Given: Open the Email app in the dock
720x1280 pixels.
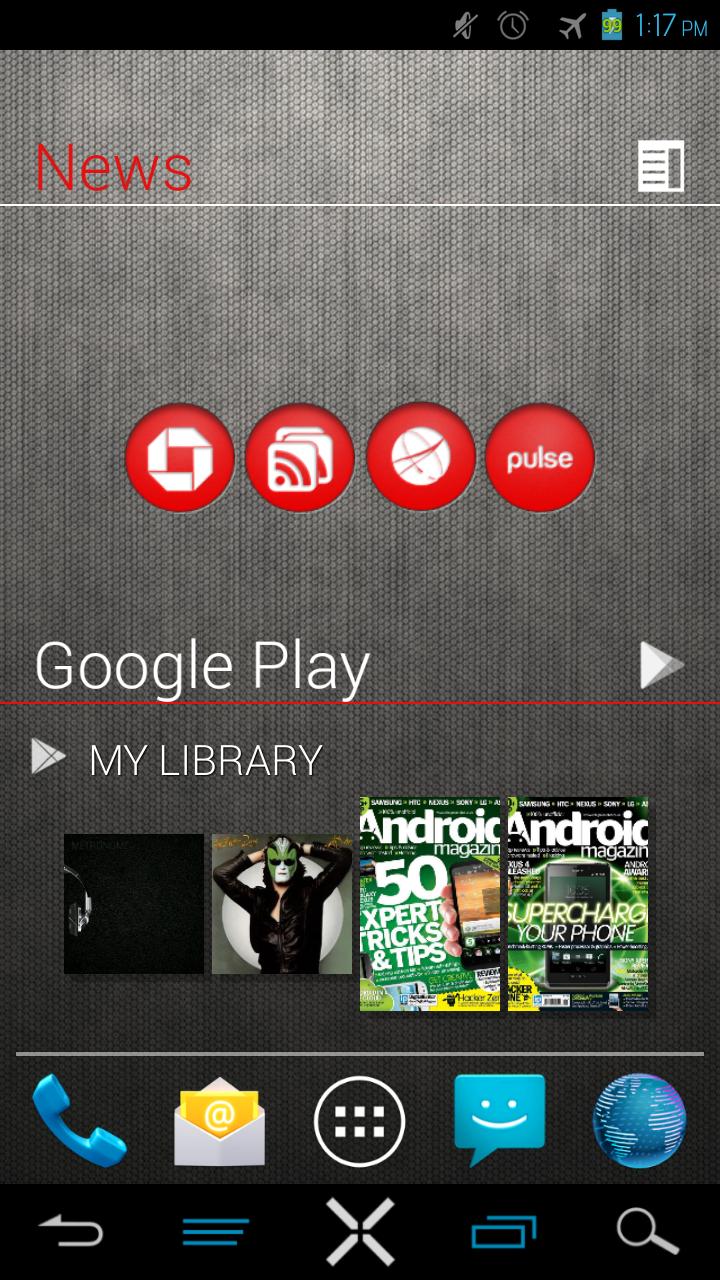Looking at the screenshot, I should pos(220,1121).
